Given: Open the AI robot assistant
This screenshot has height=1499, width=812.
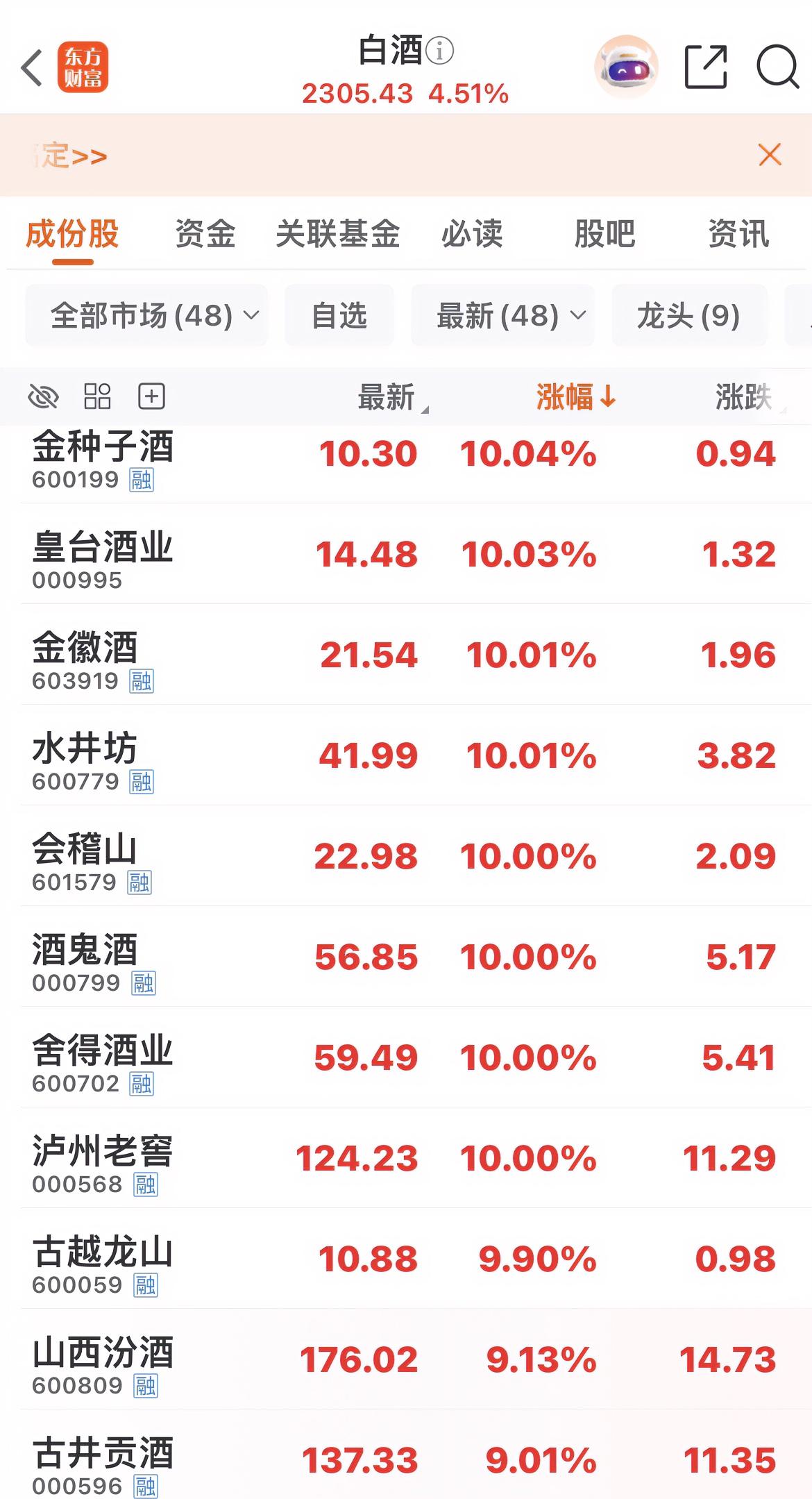Looking at the screenshot, I should 625,66.
